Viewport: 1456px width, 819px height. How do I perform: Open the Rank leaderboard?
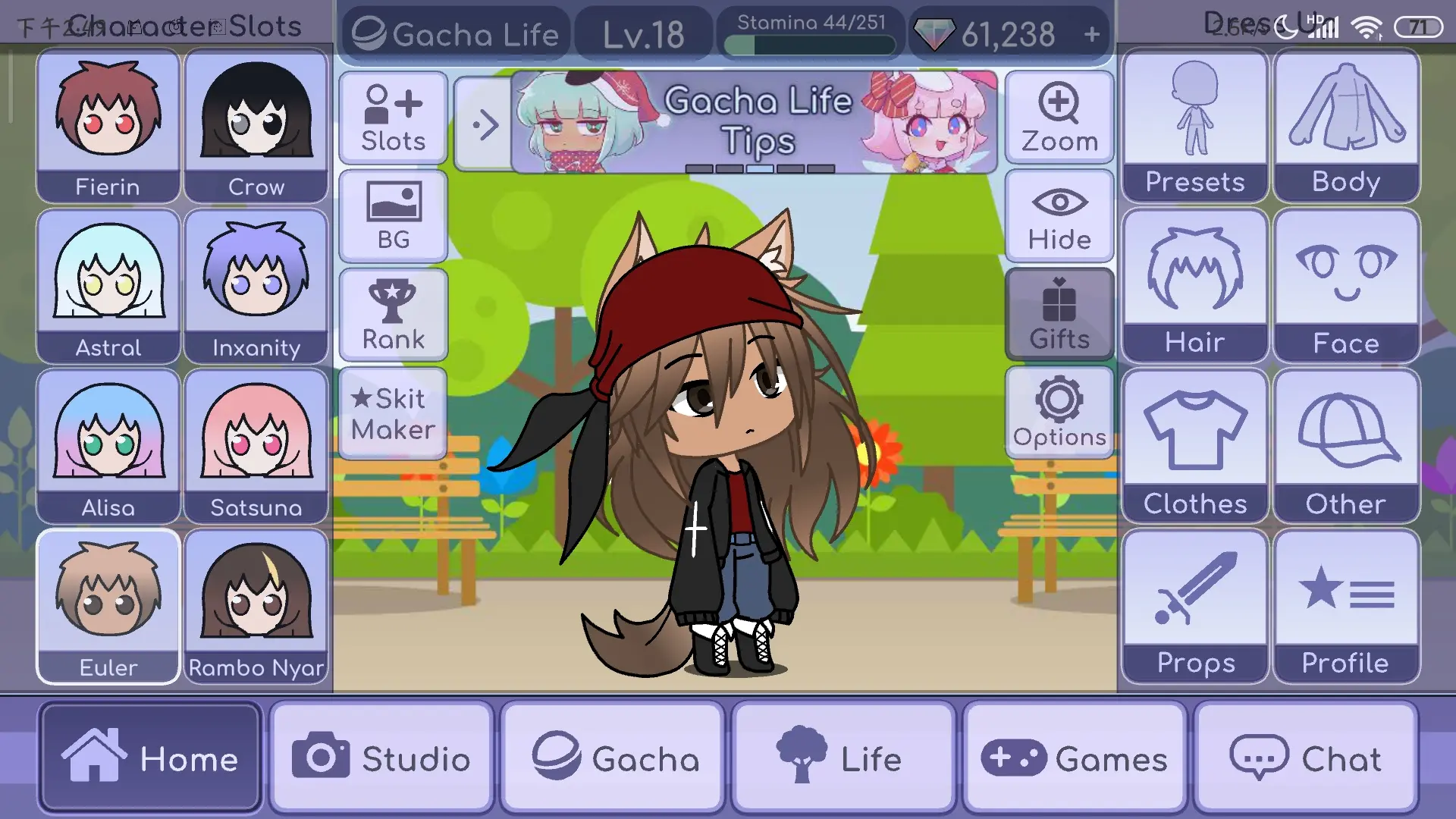393,315
